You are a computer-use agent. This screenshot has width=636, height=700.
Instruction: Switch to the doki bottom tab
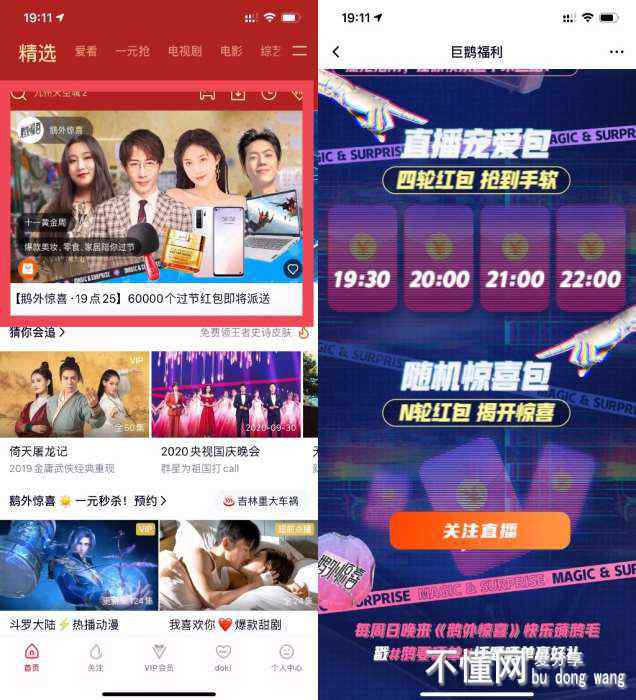point(223,657)
